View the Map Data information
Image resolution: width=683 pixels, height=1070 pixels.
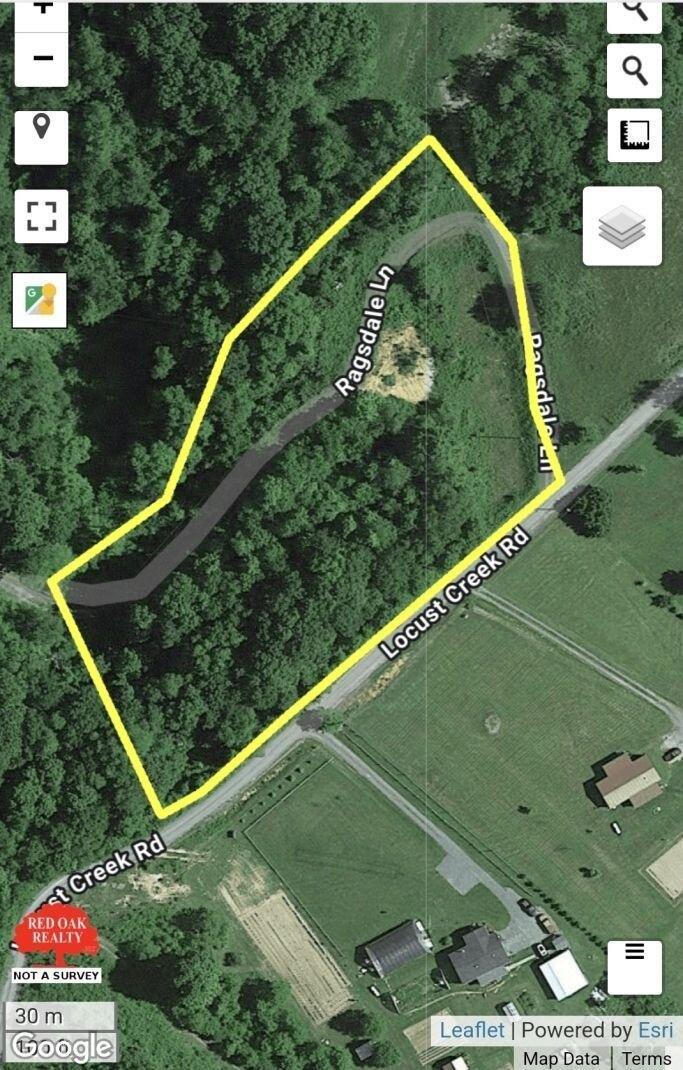pyautogui.click(x=561, y=1058)
